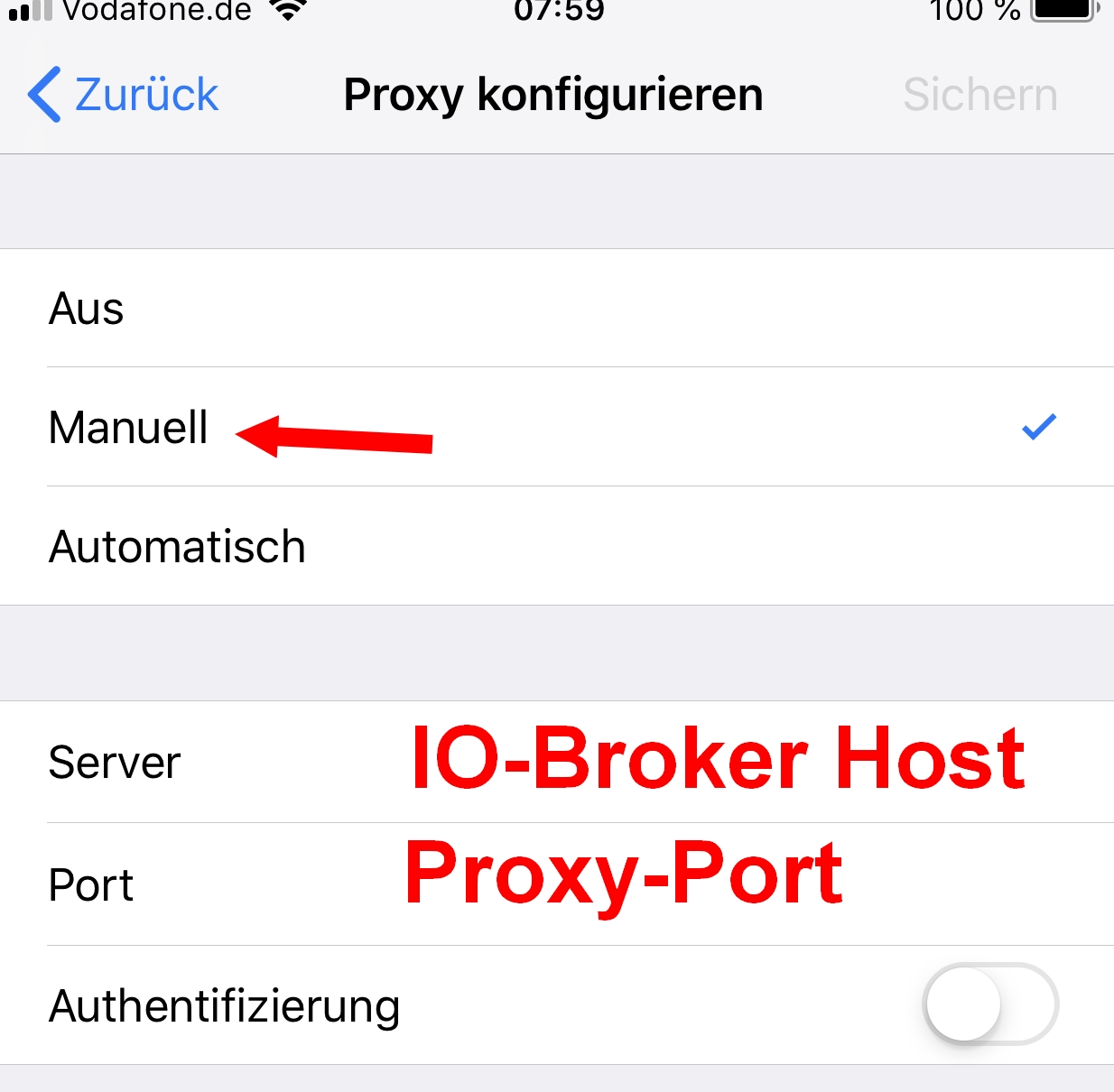The height and width of the screenshot is (1092, 1114).
Task: Enable the Authentifizierung switch
Action: coord(990,1004)
